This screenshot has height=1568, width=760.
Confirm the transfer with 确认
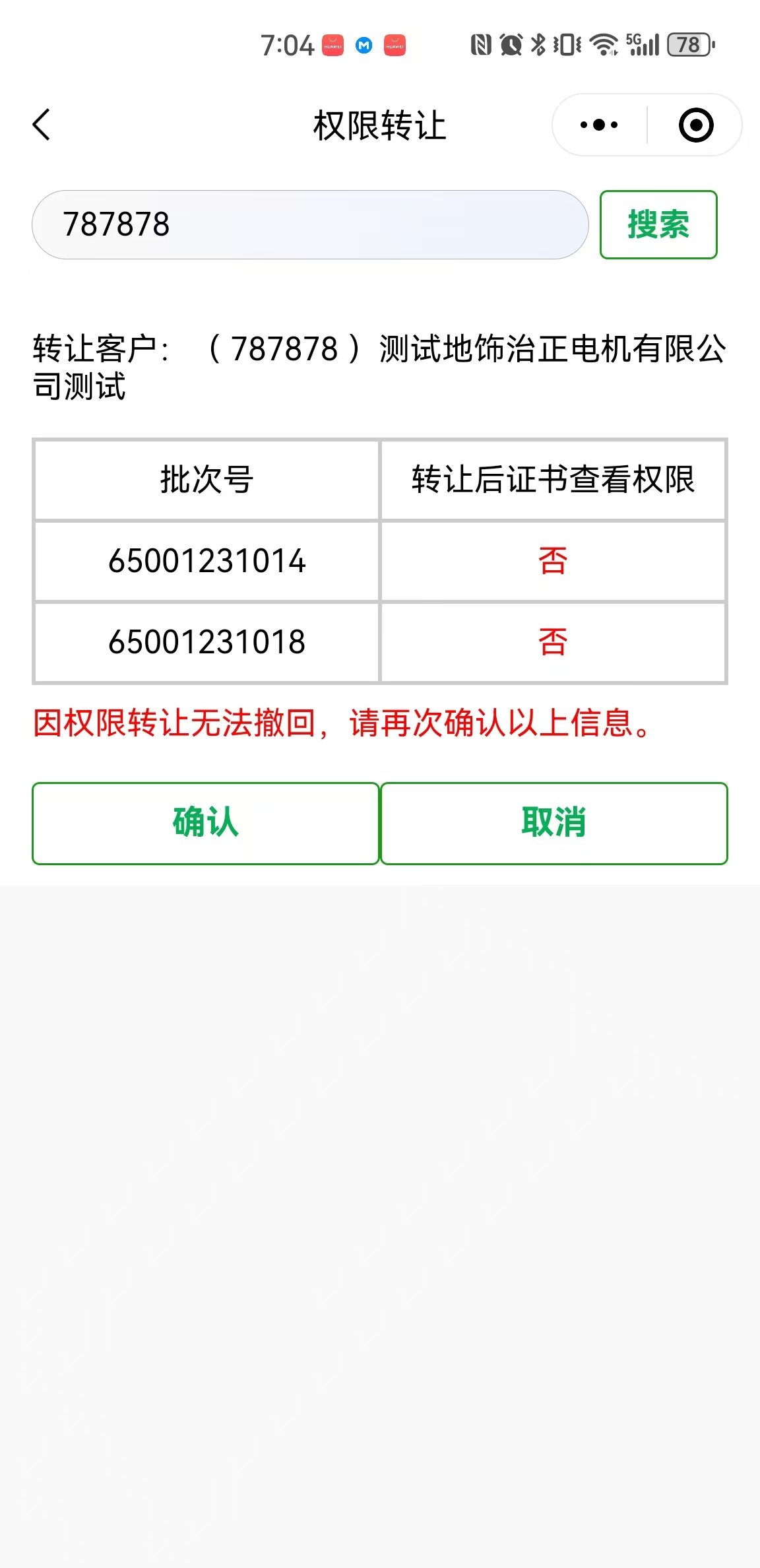pyautogui.click(x=206, y=823)
